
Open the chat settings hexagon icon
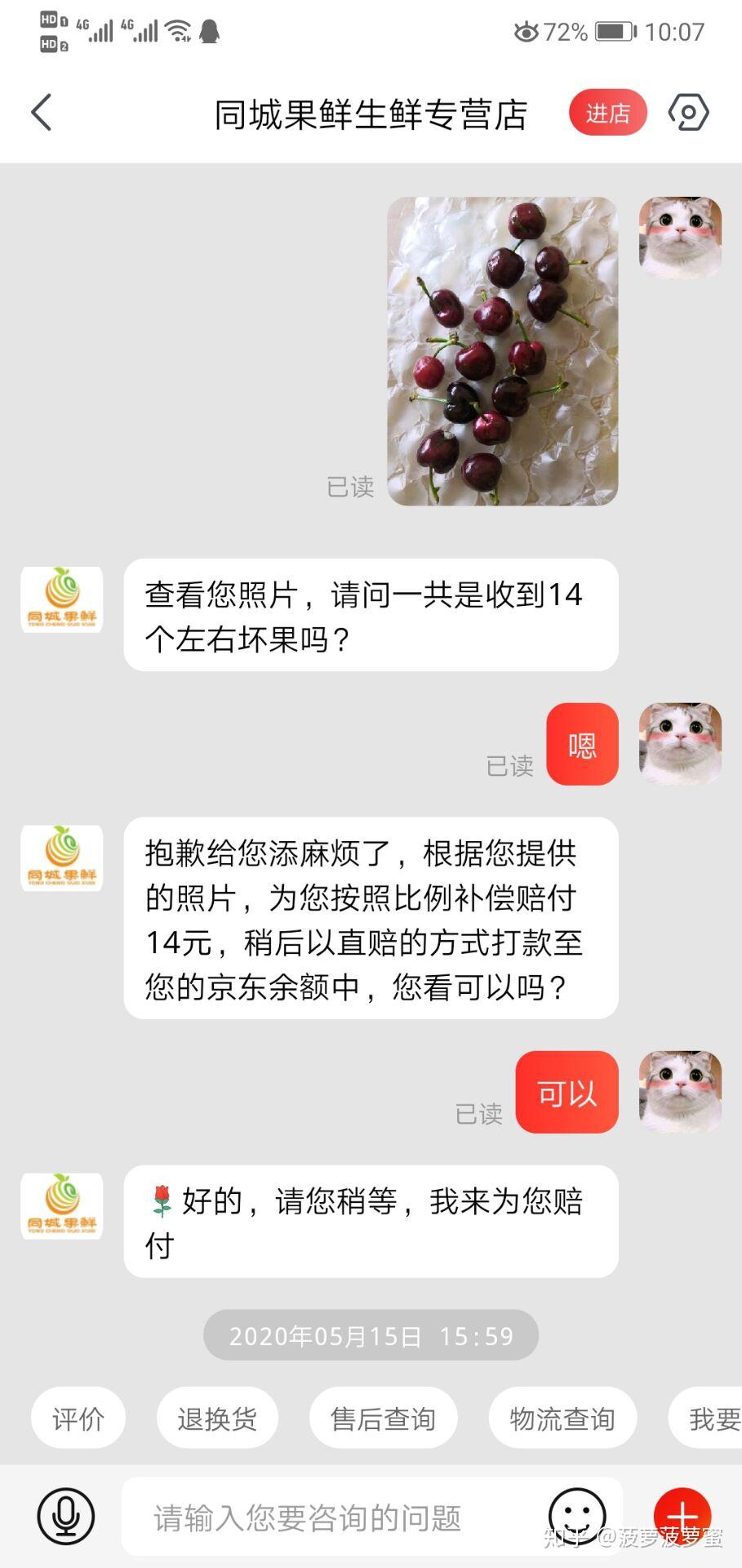point(688,113)
